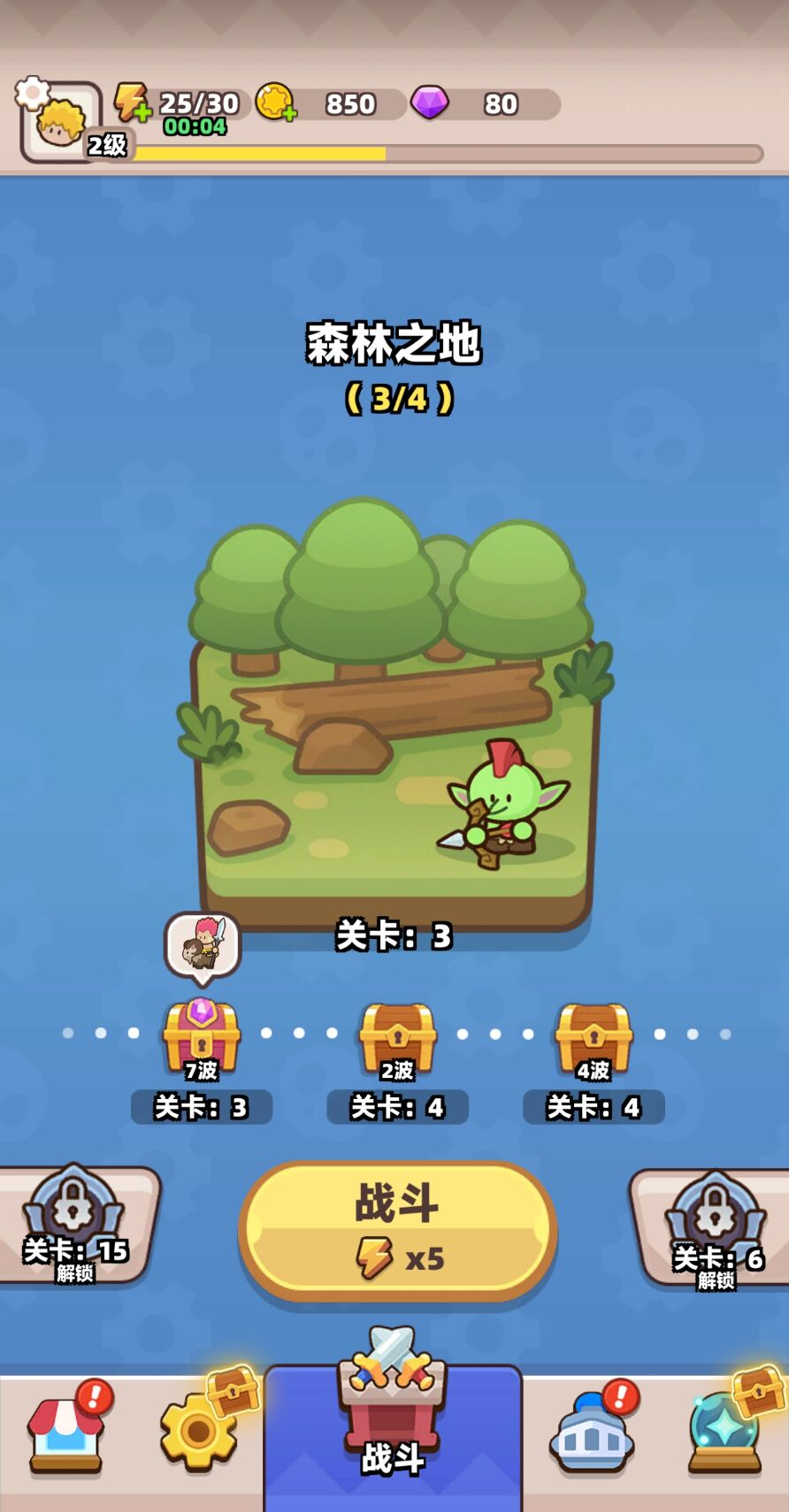
Task: Switch to the crystal ball tab
Action: (725, 1432)
